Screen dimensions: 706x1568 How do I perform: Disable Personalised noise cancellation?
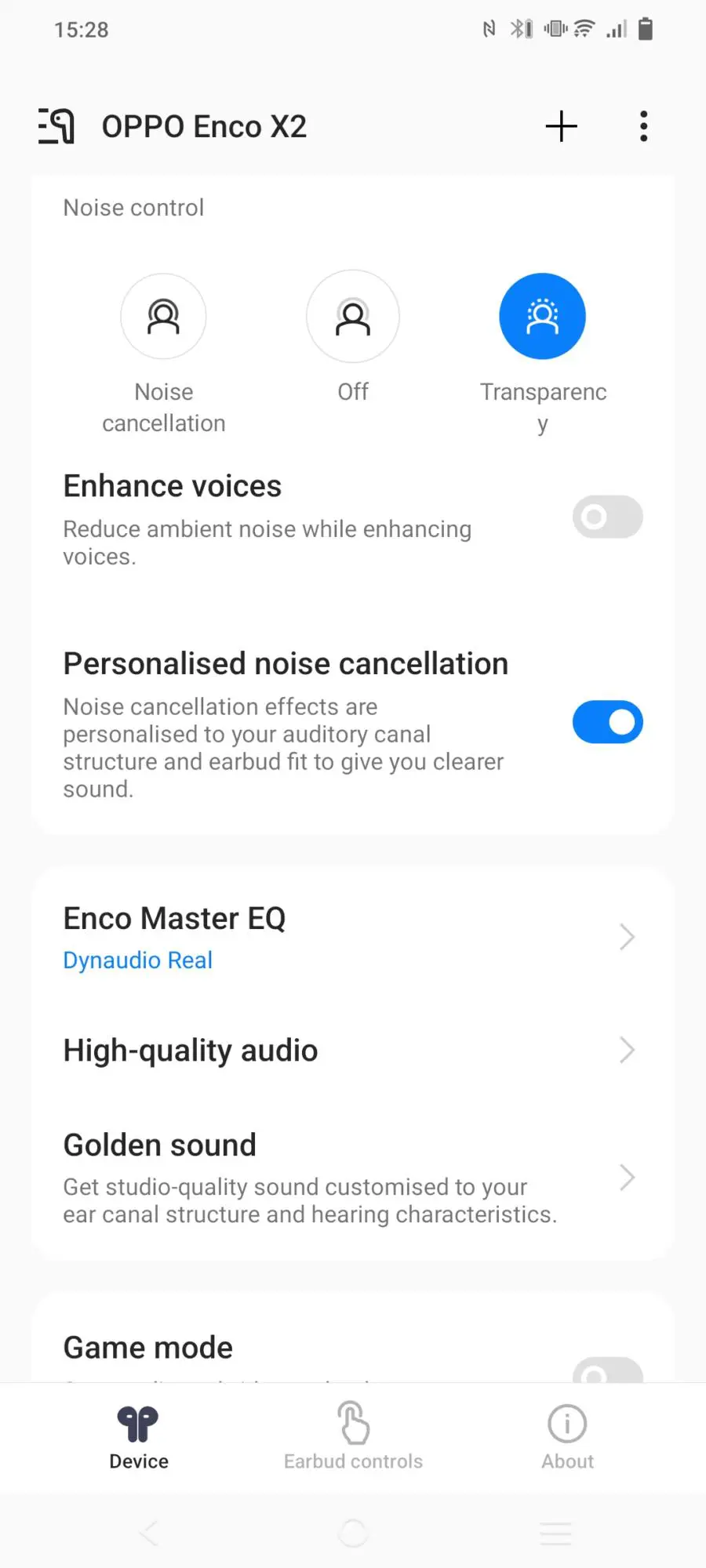click(608, 722)
